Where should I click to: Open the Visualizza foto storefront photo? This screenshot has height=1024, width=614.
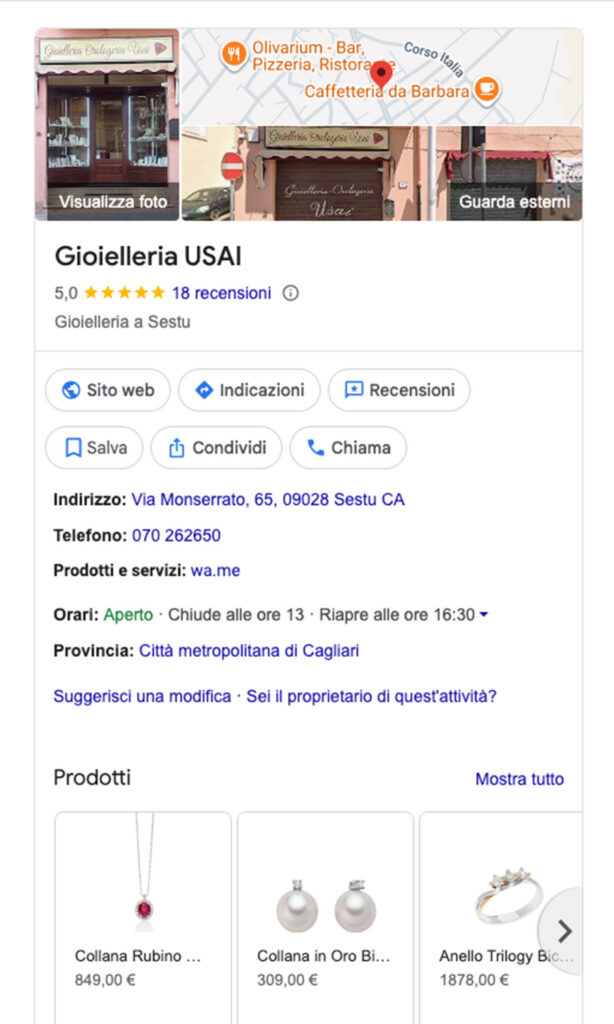107,124
